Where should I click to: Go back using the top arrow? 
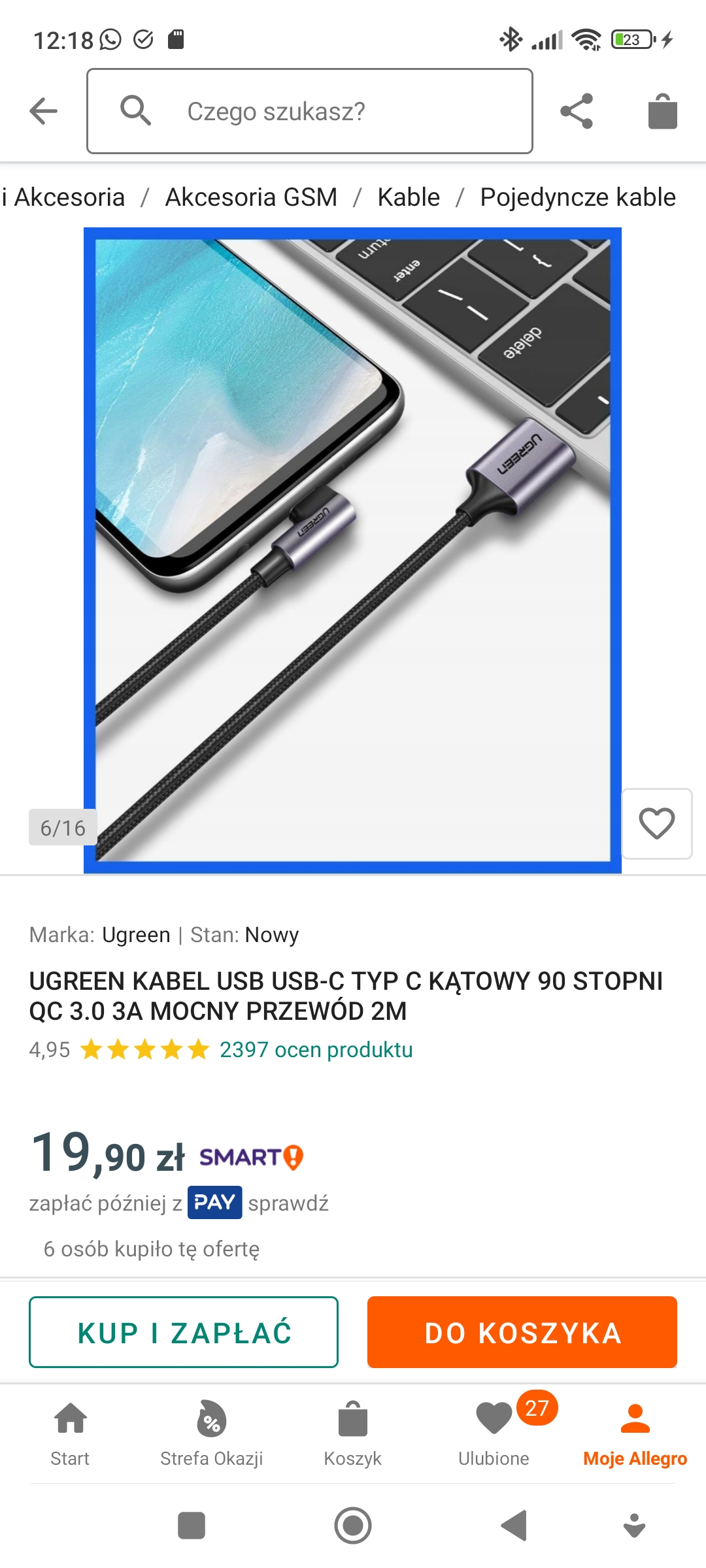(x=44, y=111)
